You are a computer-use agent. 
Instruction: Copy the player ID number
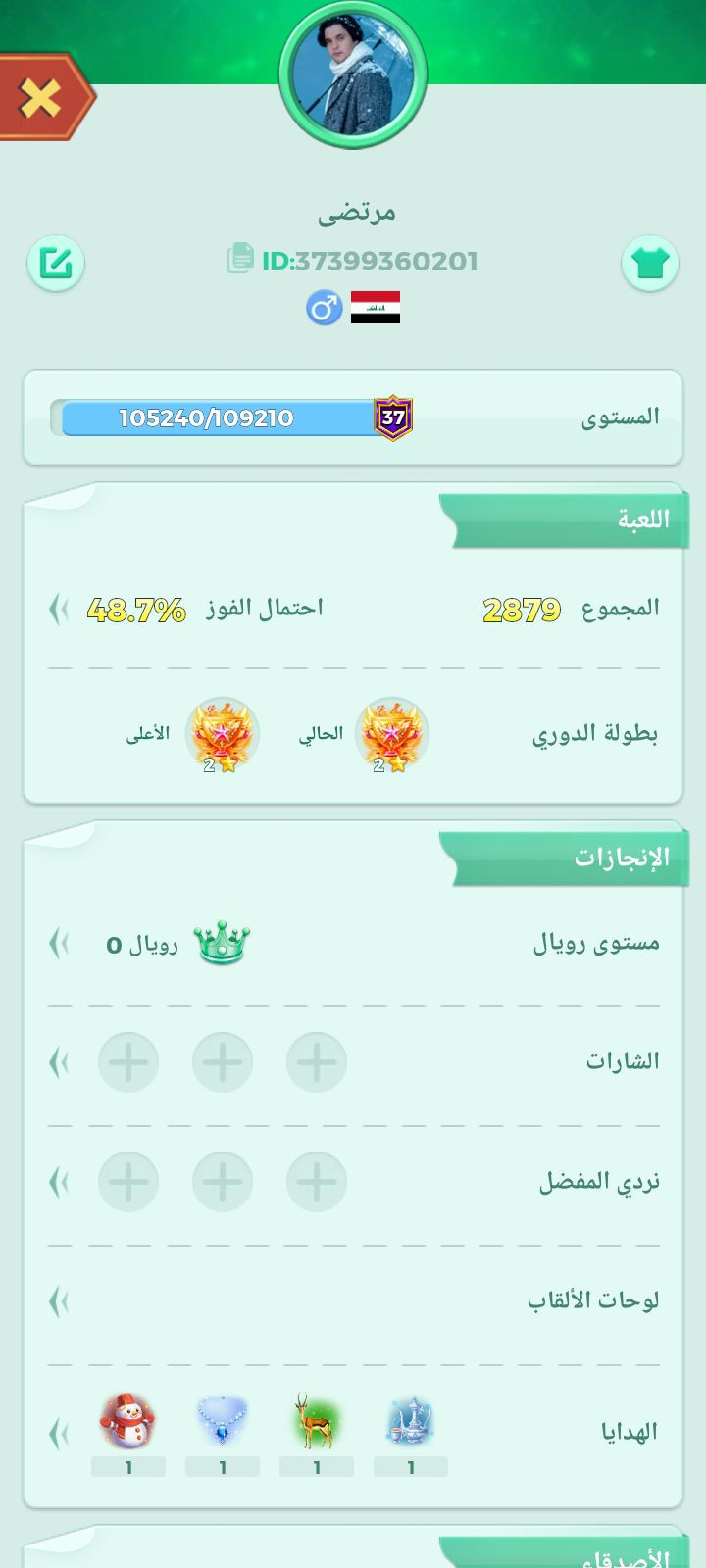pos(241,260)
